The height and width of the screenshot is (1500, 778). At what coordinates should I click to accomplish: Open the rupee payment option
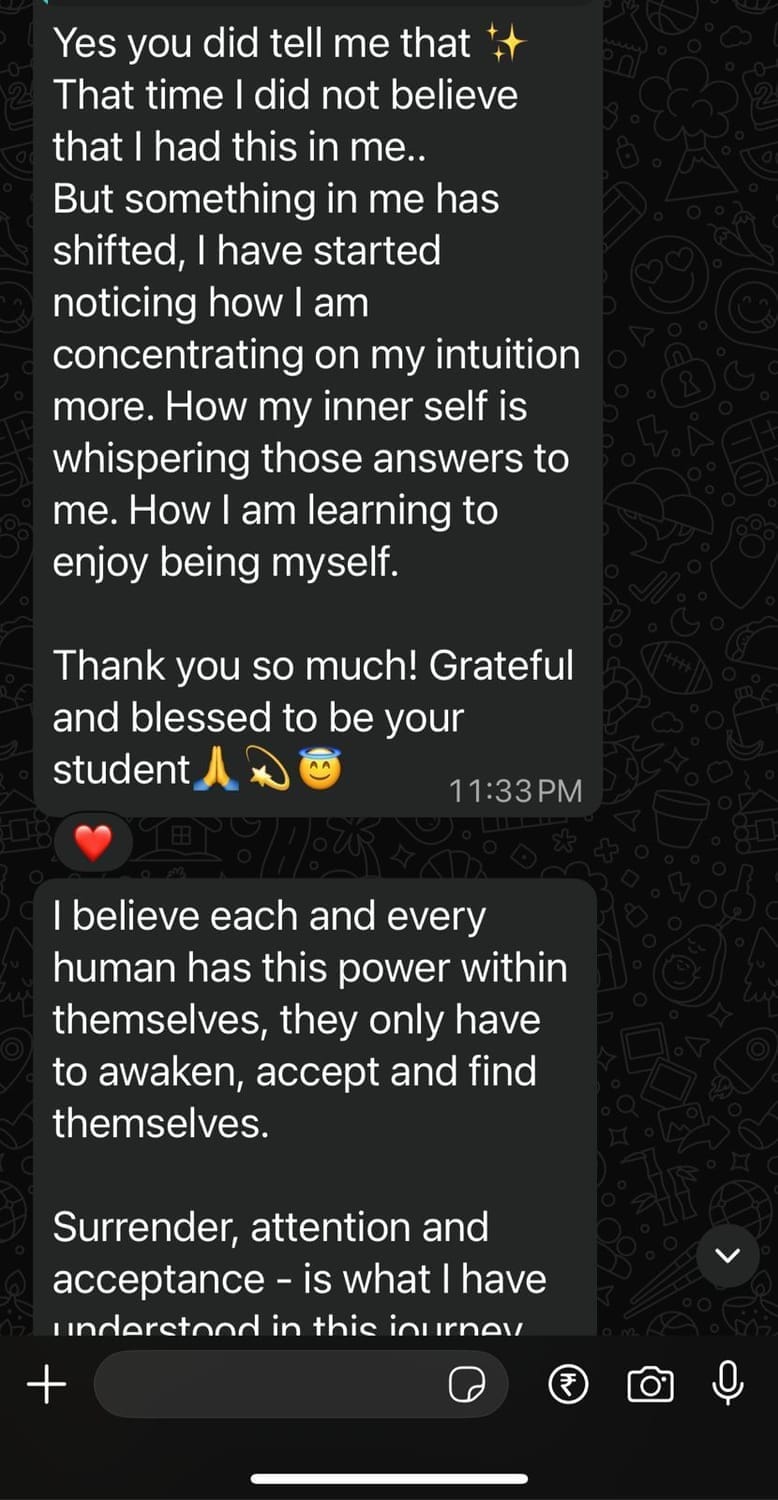click(569, 1385)
